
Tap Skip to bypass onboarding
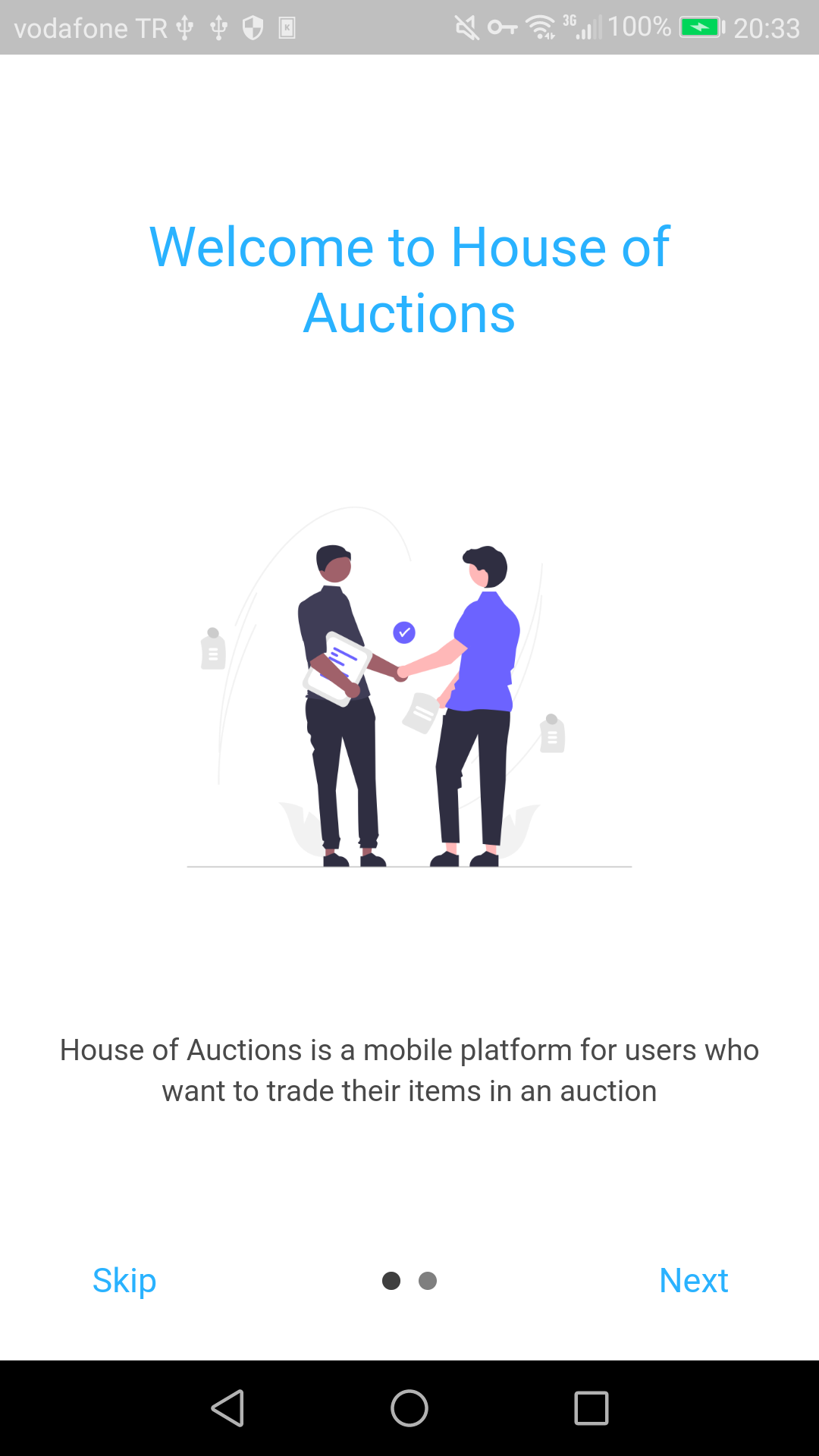(124, 1280)
